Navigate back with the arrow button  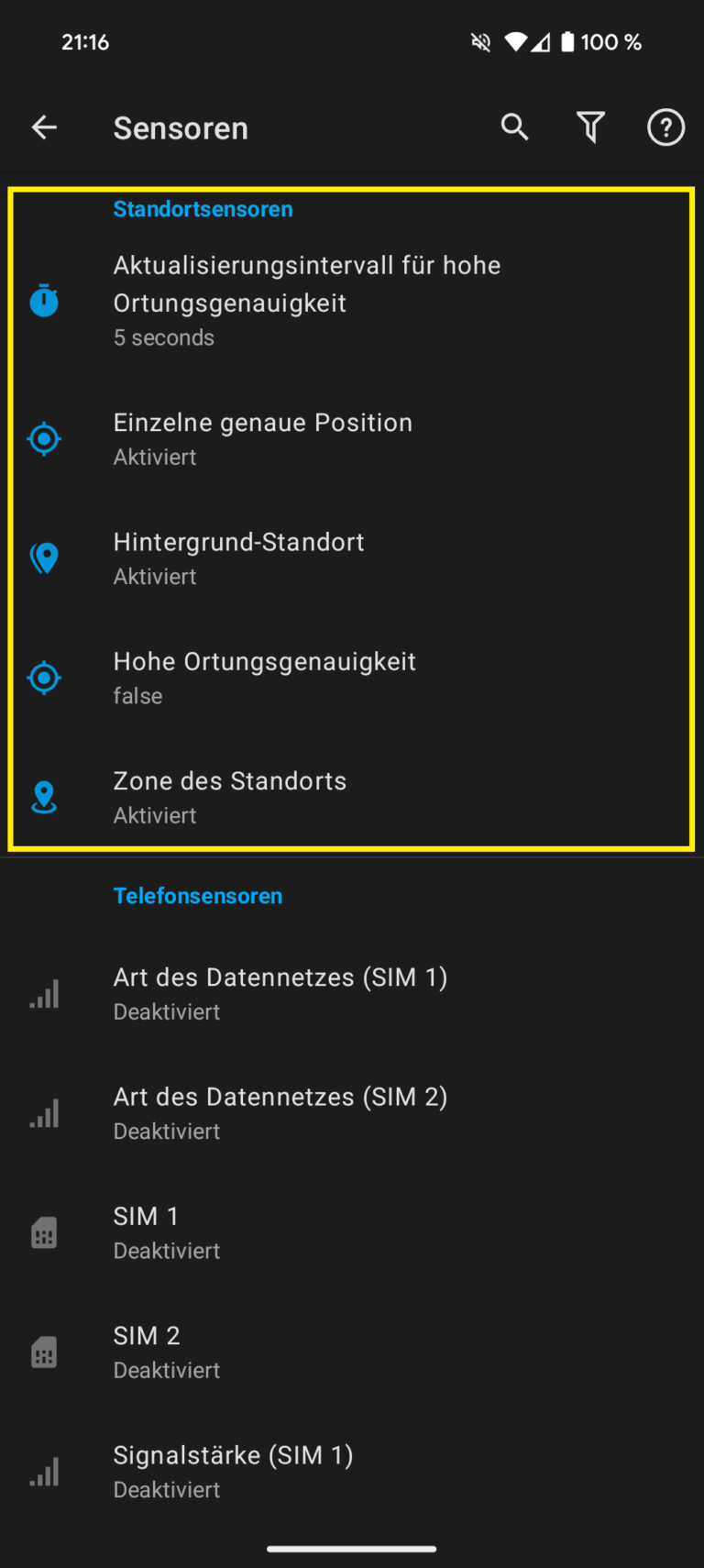click(44, 127)
